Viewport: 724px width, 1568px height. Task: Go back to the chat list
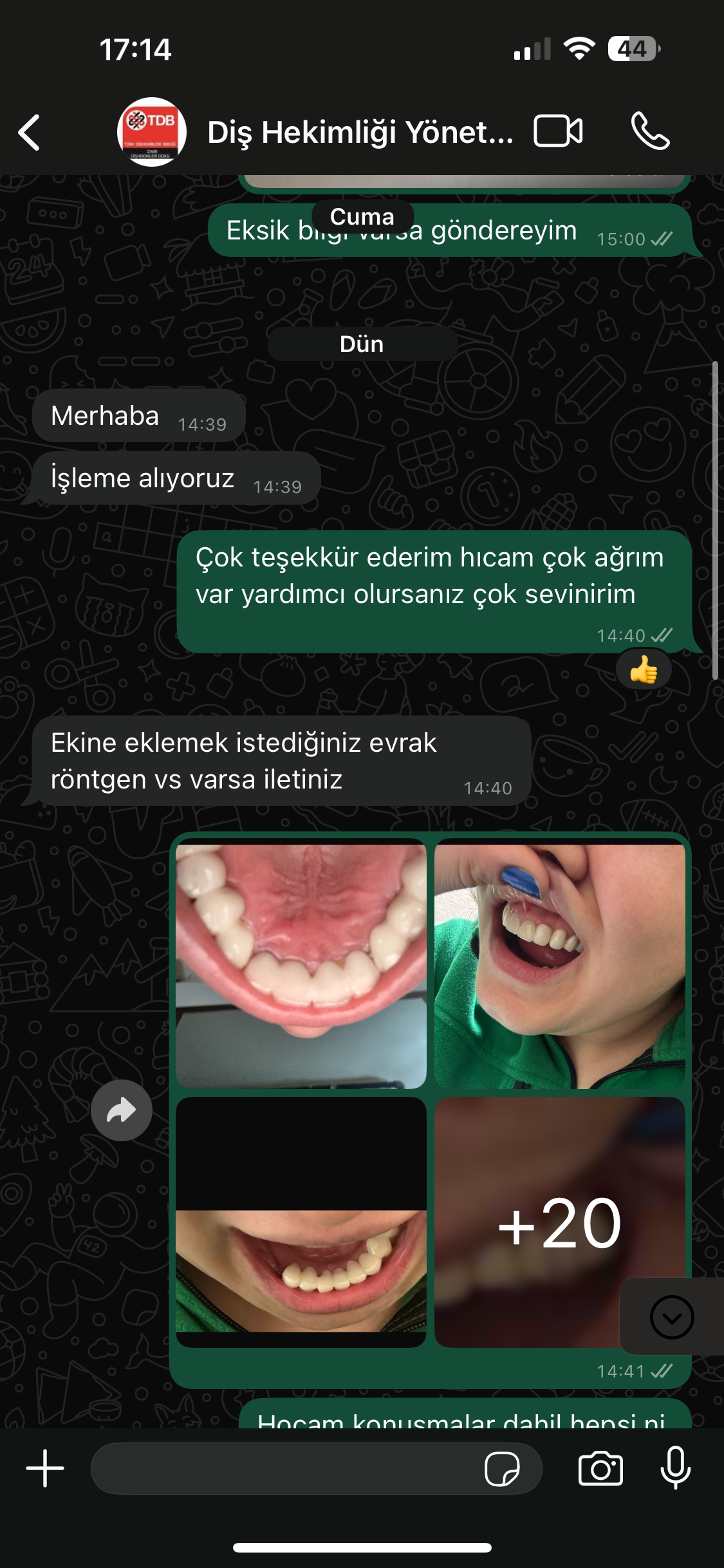(x=29, y=133)
